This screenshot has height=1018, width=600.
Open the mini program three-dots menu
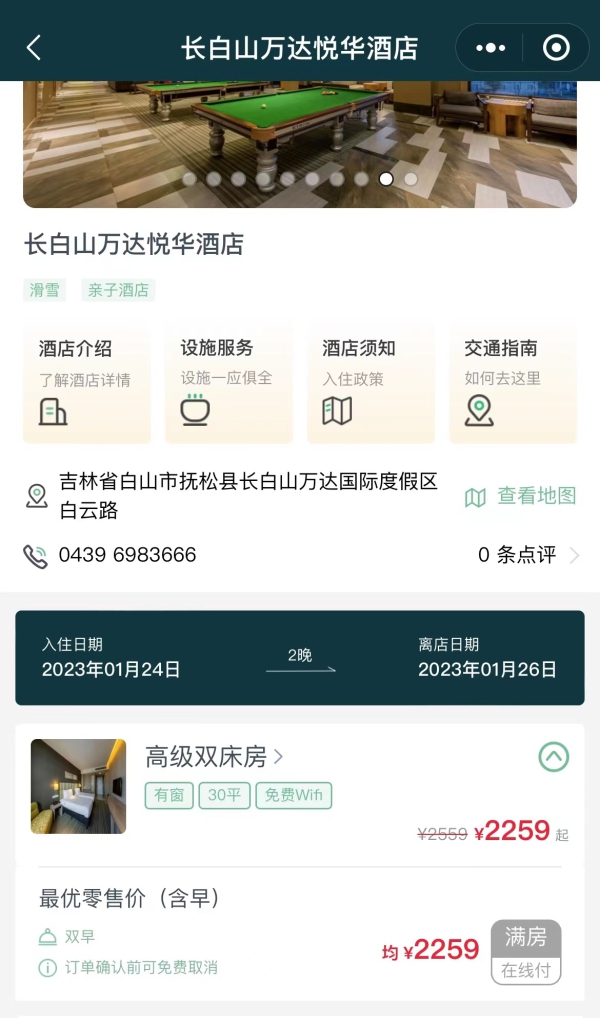[490, 47]
